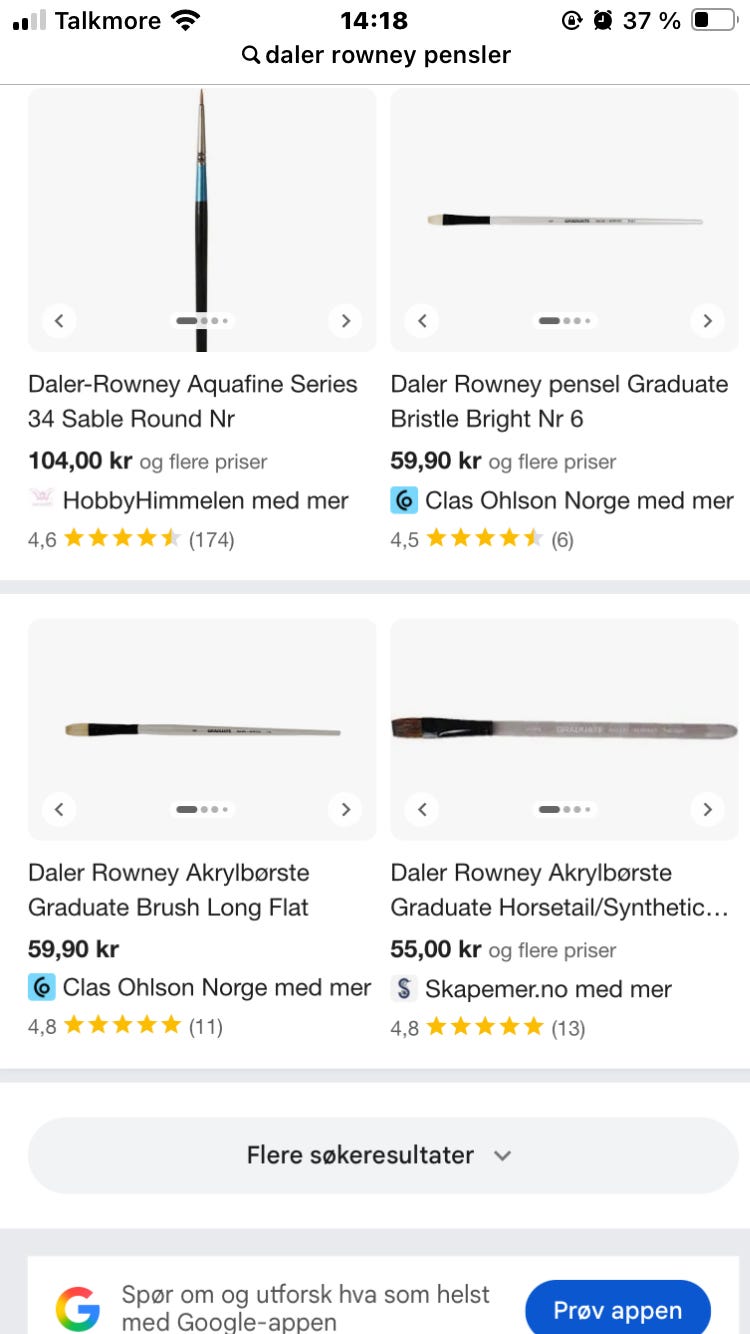Show previous image of the Graduate Bristle Bright brush

tap(421, 321)
